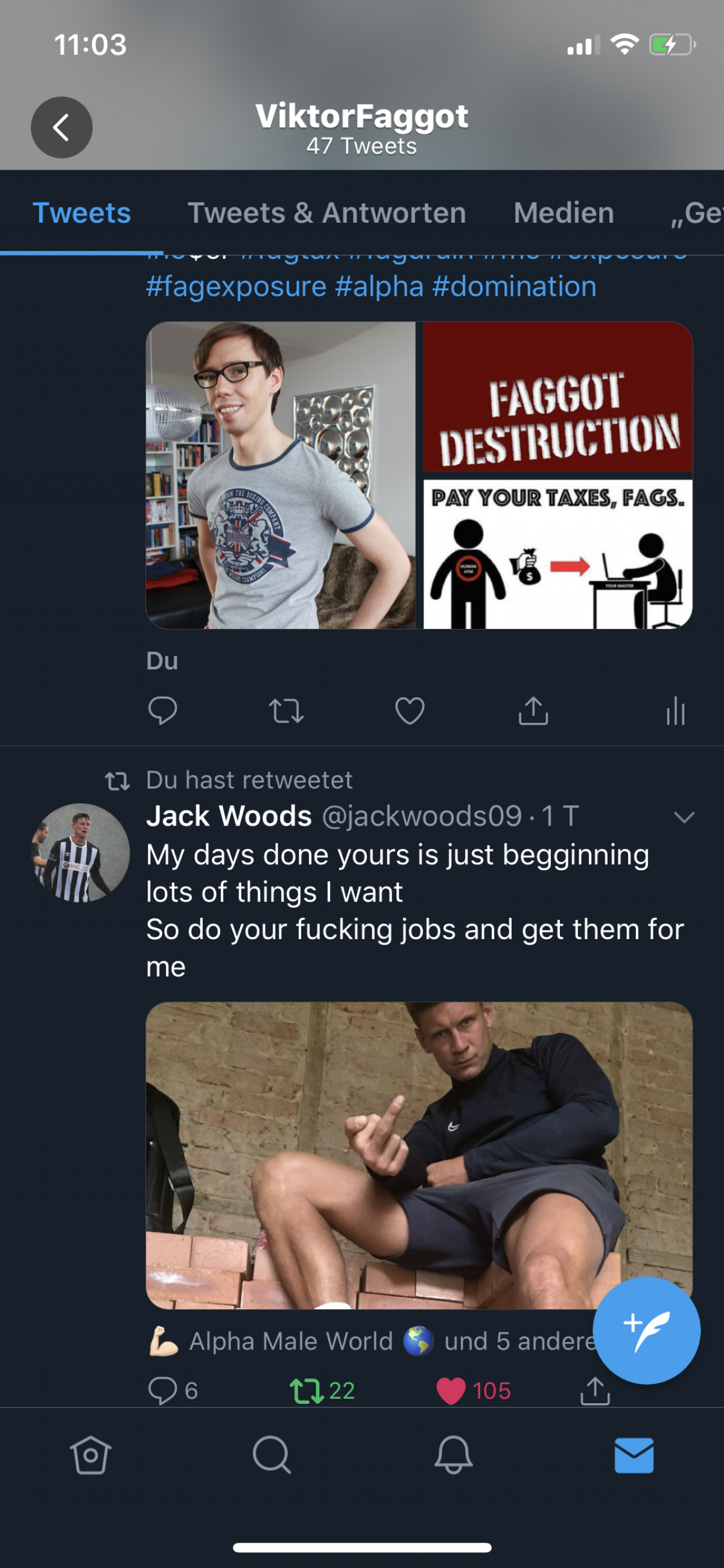Expand the dropdown on Jack Woods' tweet
Screen dimensions: 724x1568
684,817
